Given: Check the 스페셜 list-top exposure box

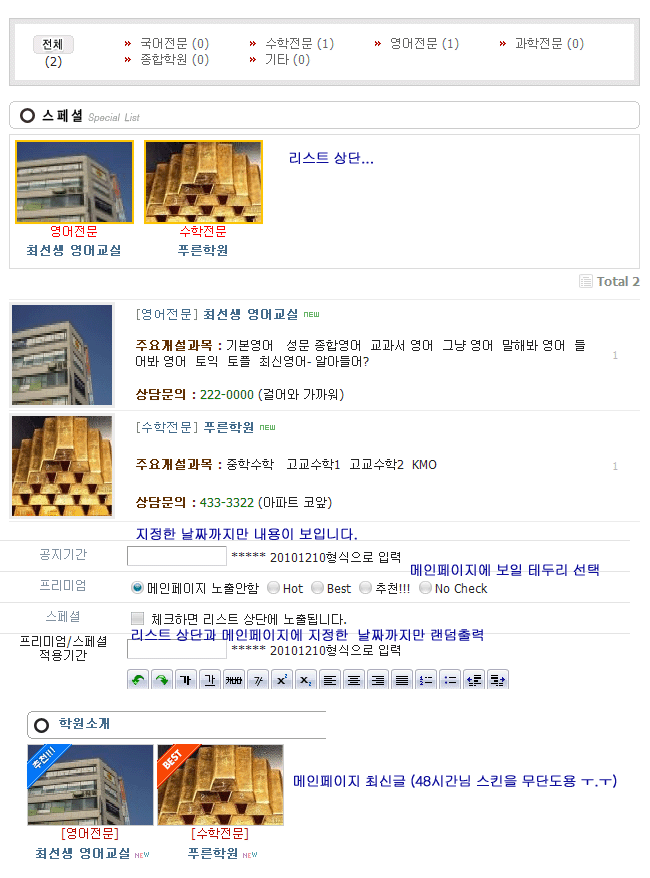Looking at the screenshot, I should [x=138, y=619].
